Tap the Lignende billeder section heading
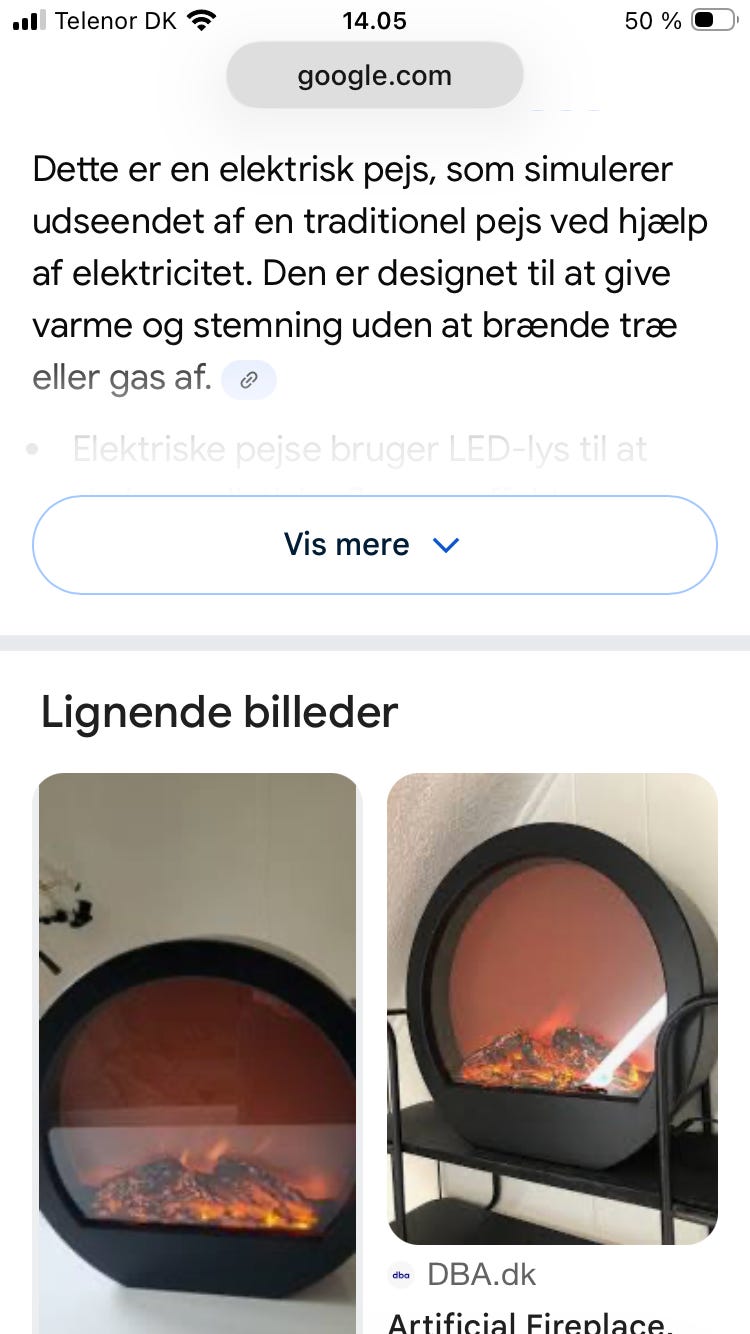This screenshot has height=1334, width=750. [x=218, y=712]
